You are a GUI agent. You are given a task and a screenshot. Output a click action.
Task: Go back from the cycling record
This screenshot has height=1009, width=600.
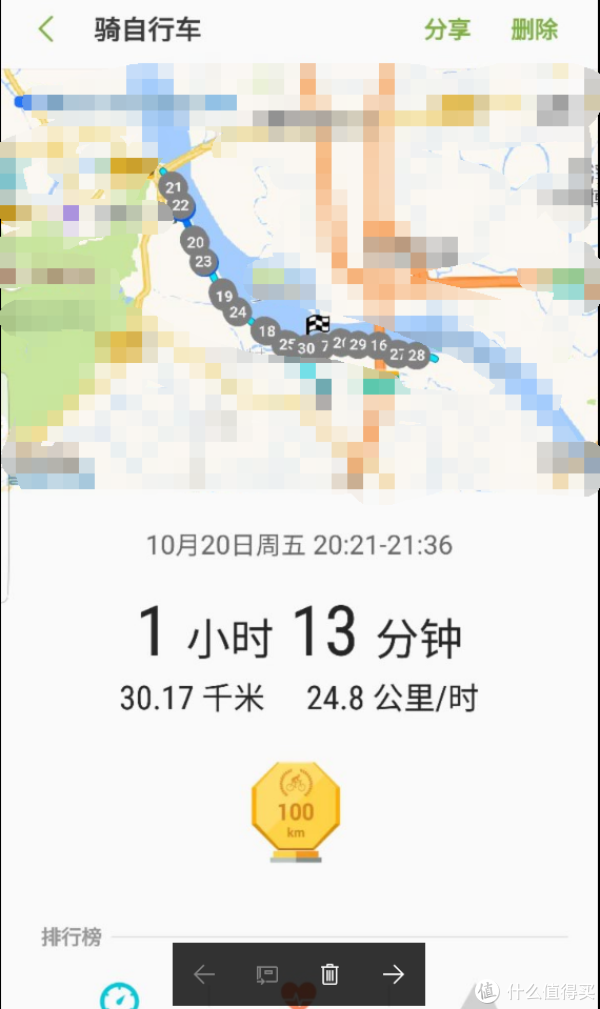point(46,30)
